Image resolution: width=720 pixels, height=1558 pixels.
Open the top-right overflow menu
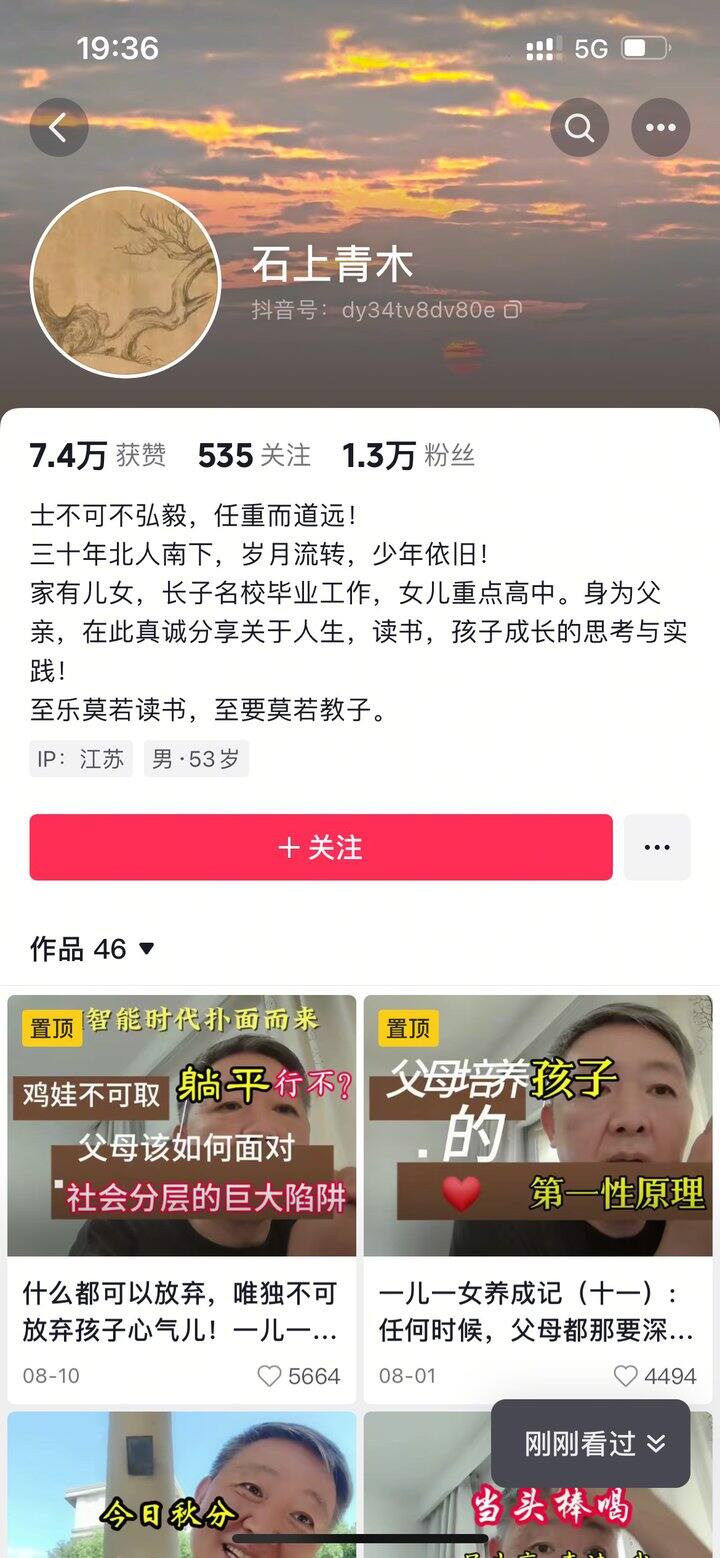661,128
